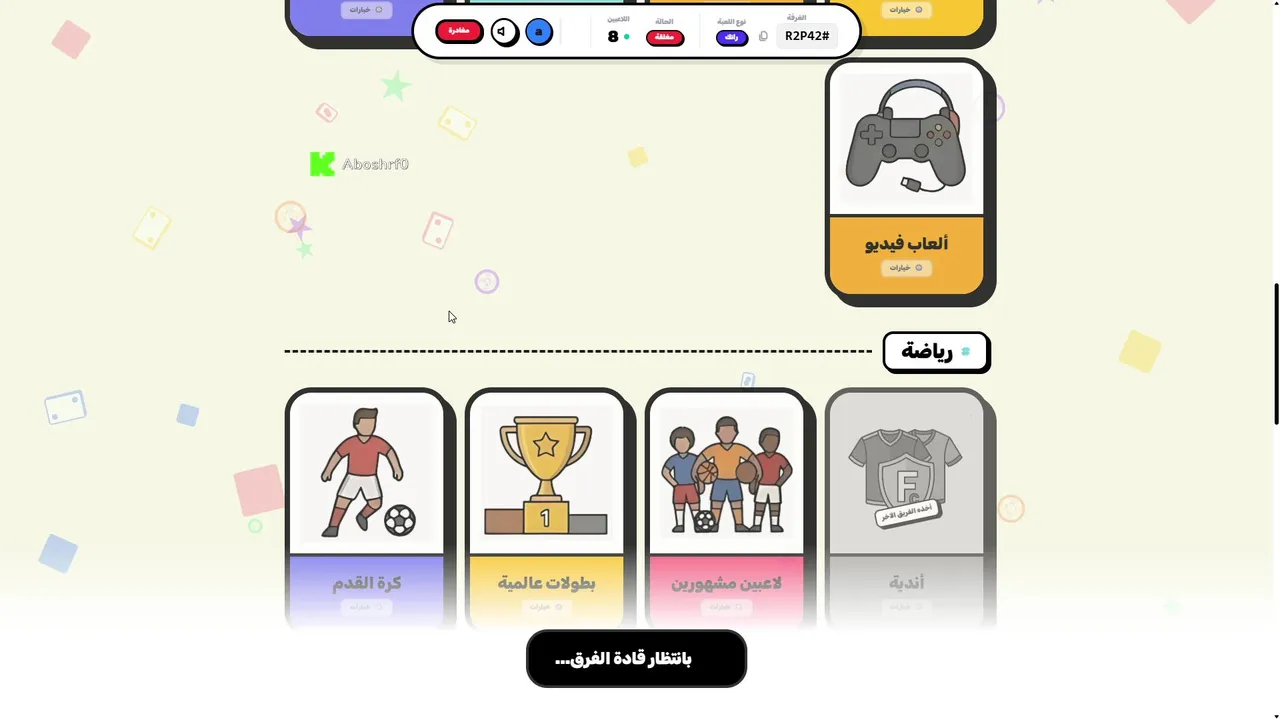Viewport: 1280px width, 720px height.
Task: Select the football (كرة القدم) category card
Action: [x=366, y=480]
